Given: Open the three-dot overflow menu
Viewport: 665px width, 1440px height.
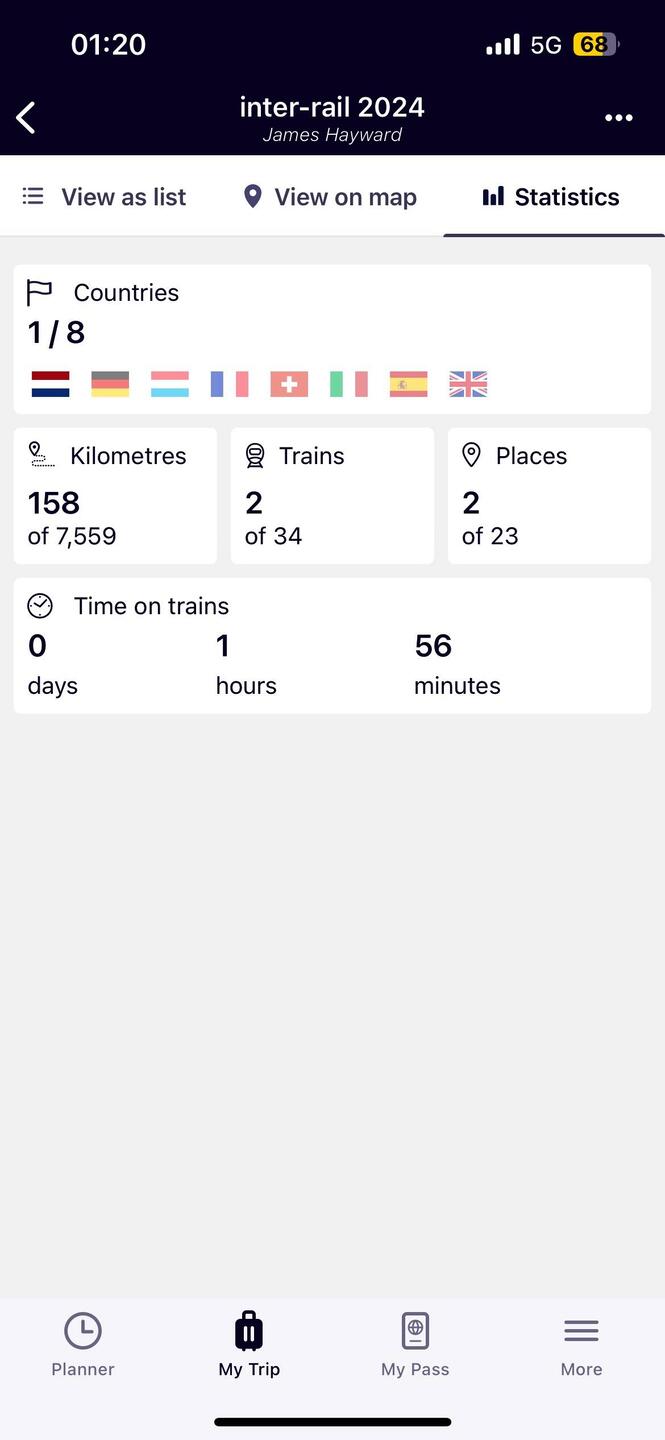Looking at the screenshot, I should 619,118.
